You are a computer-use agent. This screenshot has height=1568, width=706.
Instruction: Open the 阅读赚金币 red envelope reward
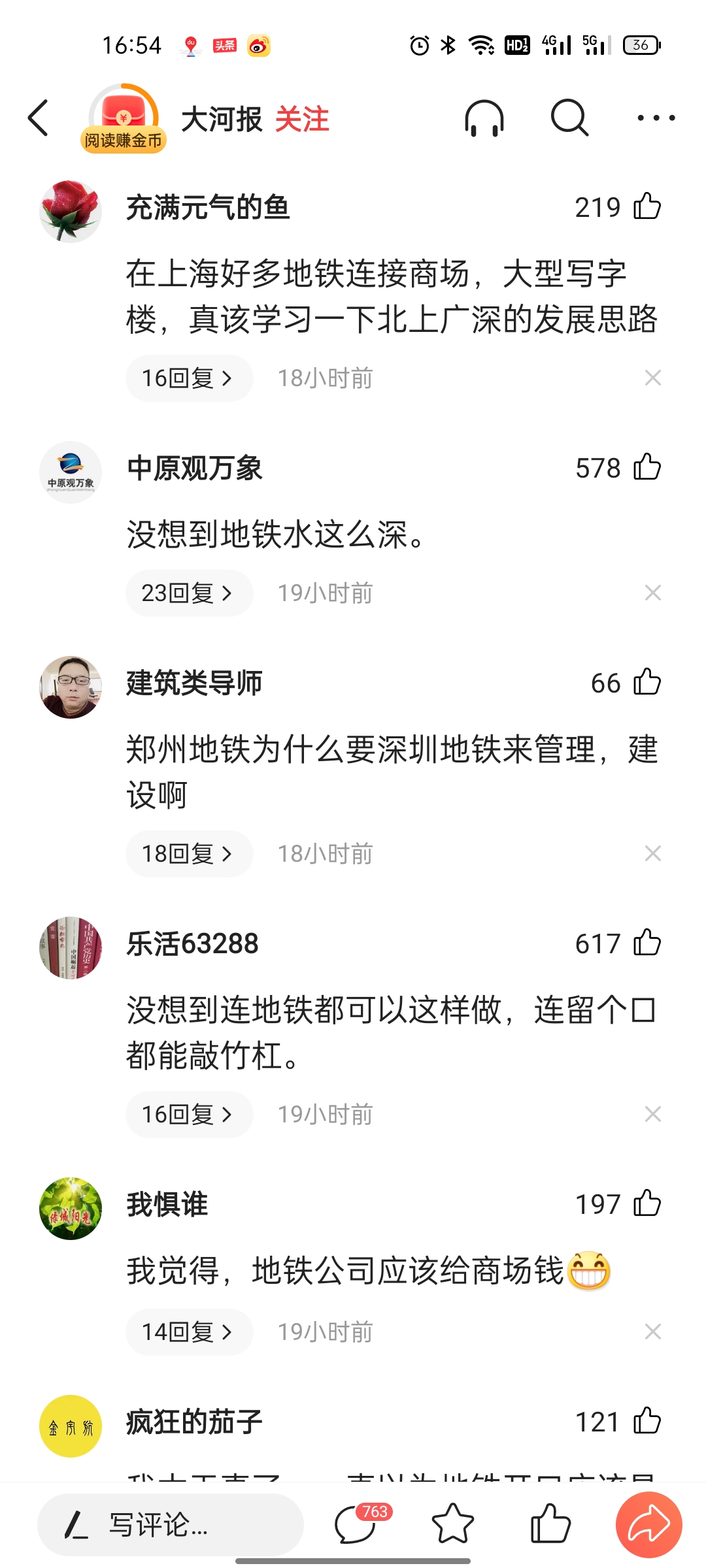click(124, 119)
